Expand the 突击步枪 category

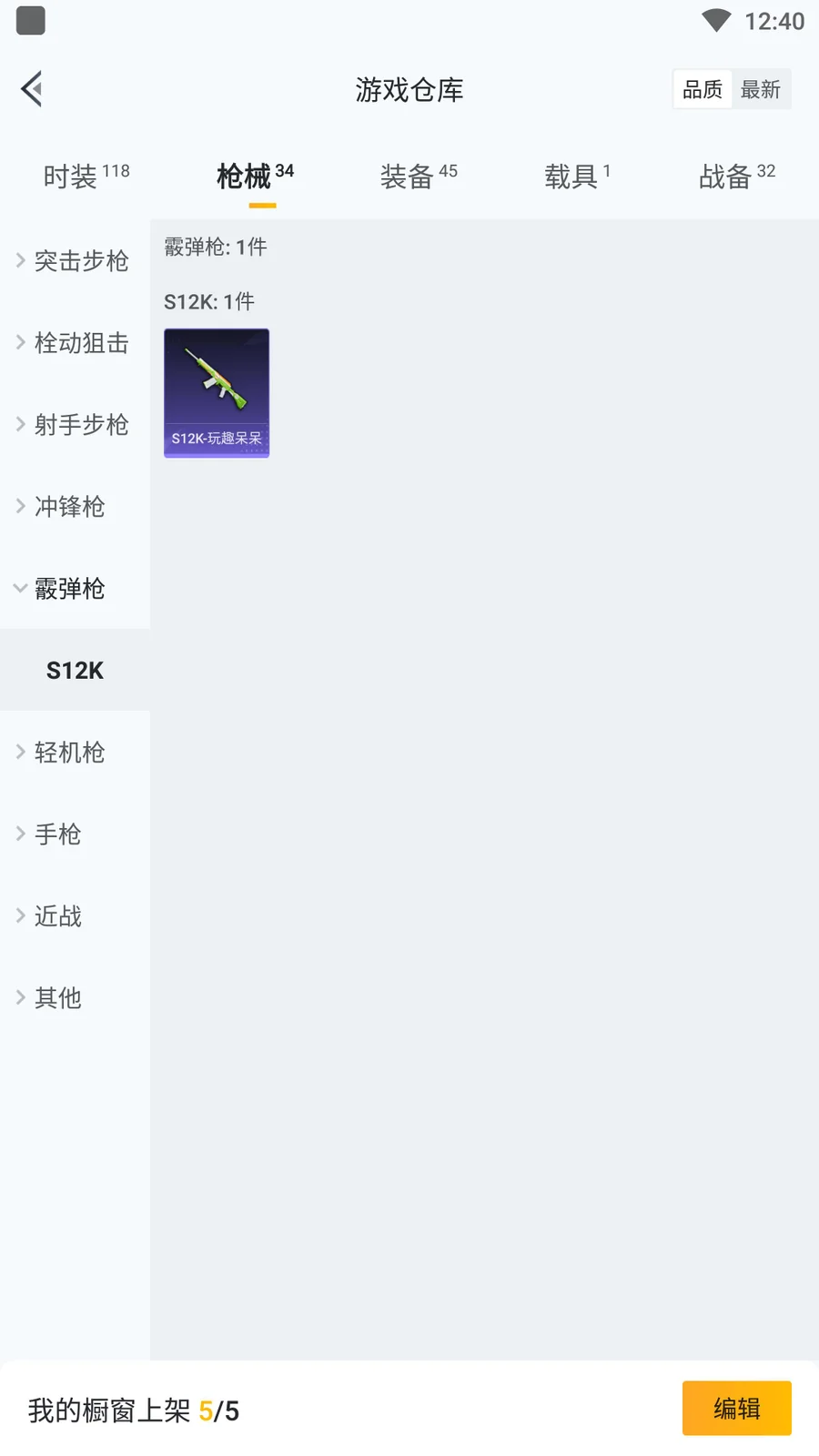coord(75,261)
